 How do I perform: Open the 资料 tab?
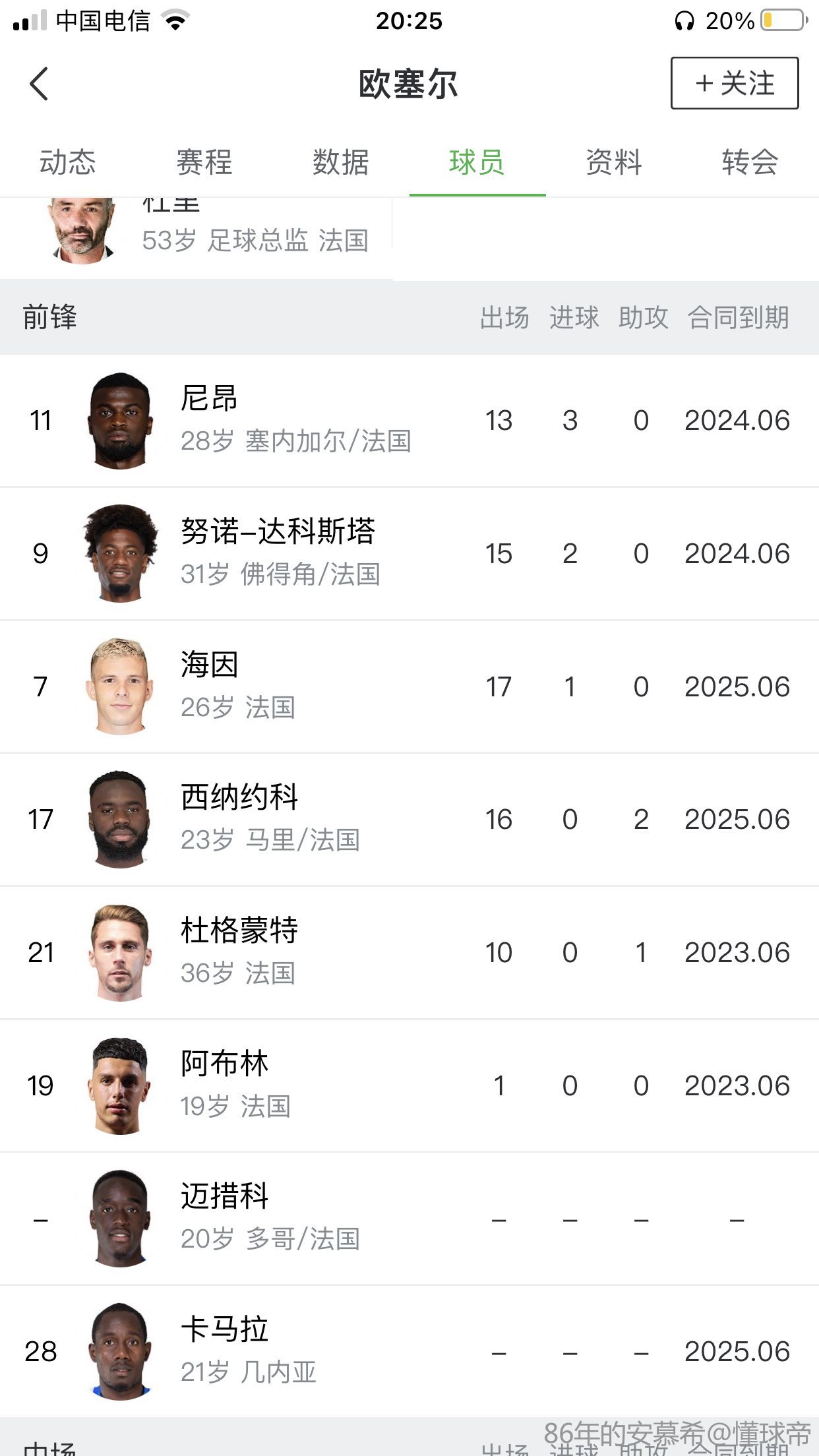pyautogui.click(x=614, y=162)
